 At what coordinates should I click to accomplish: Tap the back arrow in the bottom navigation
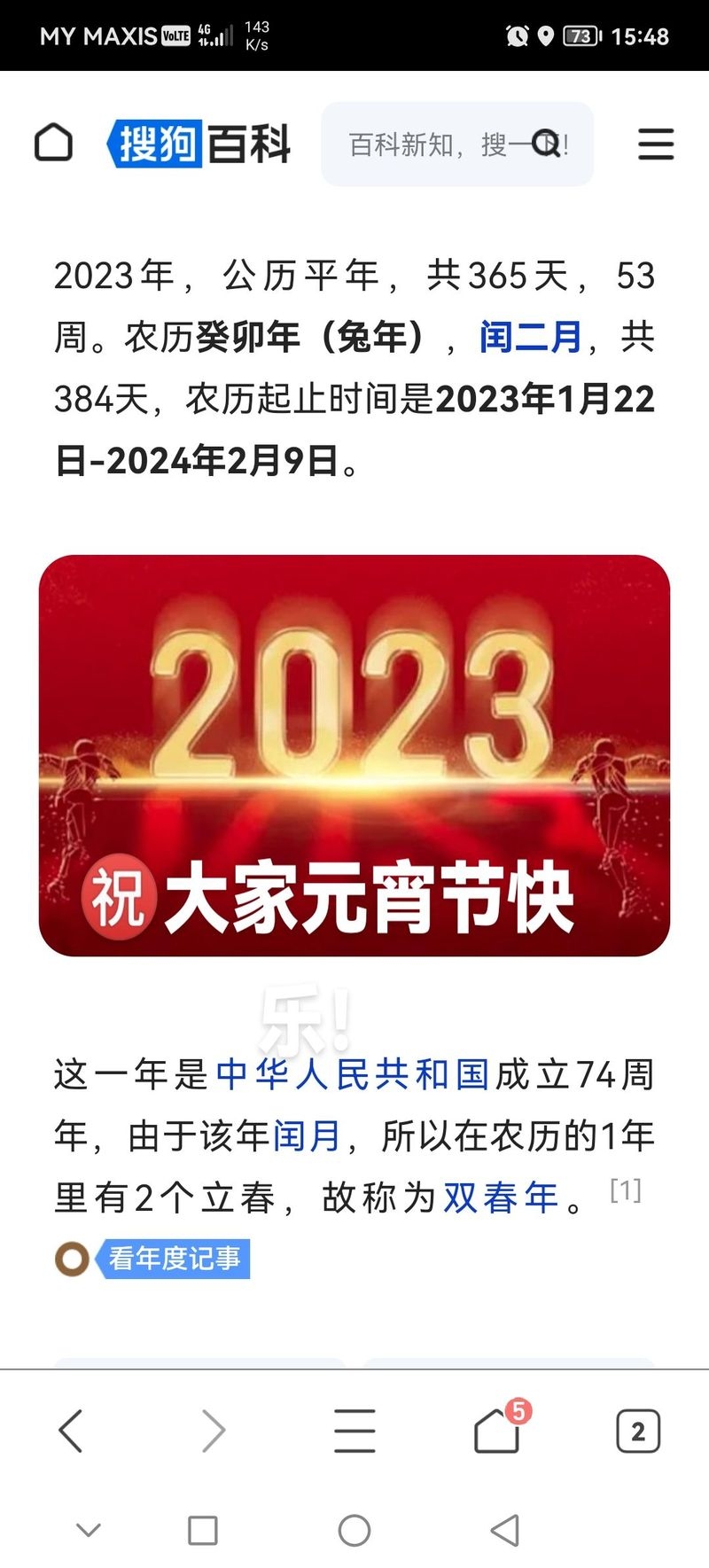point(73,1430)
